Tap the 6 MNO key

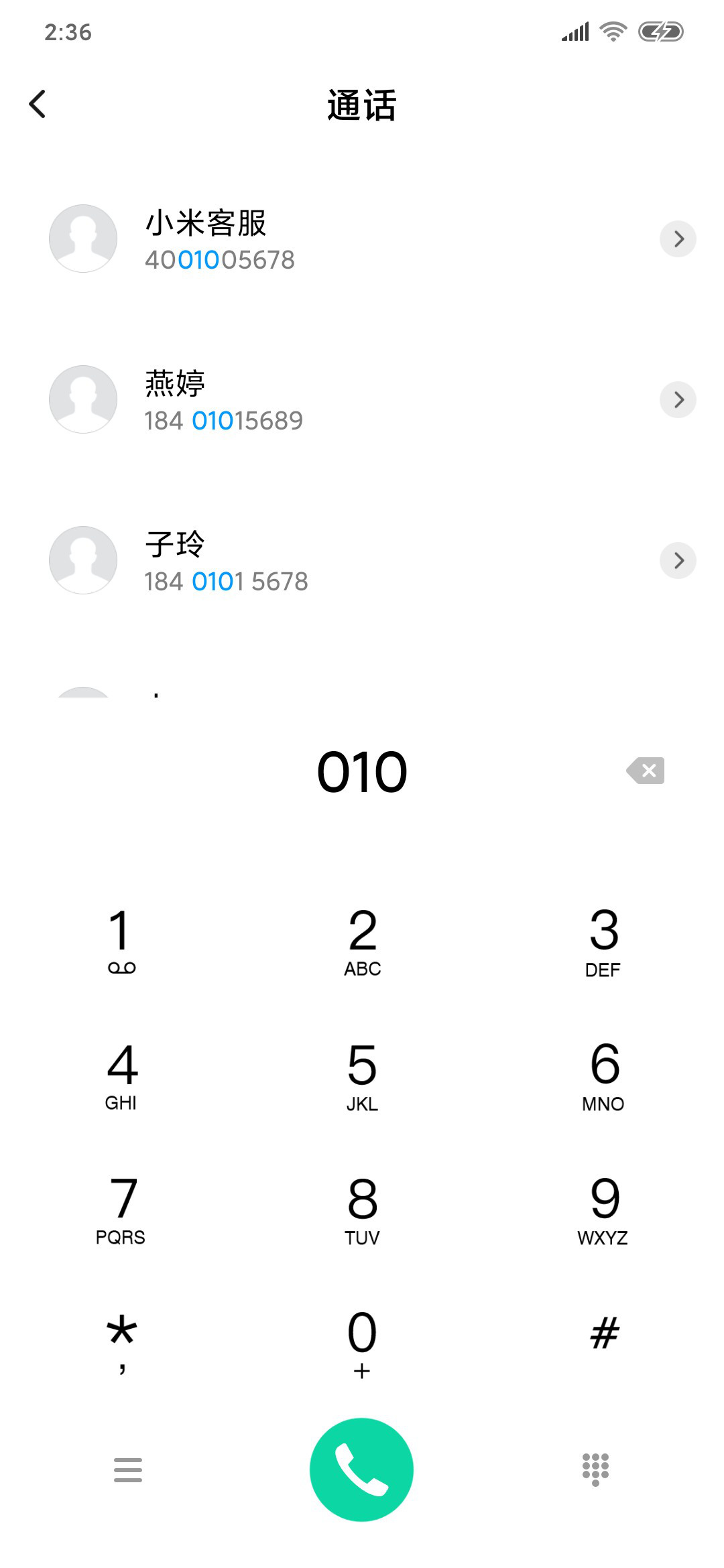click(603, 1075)
